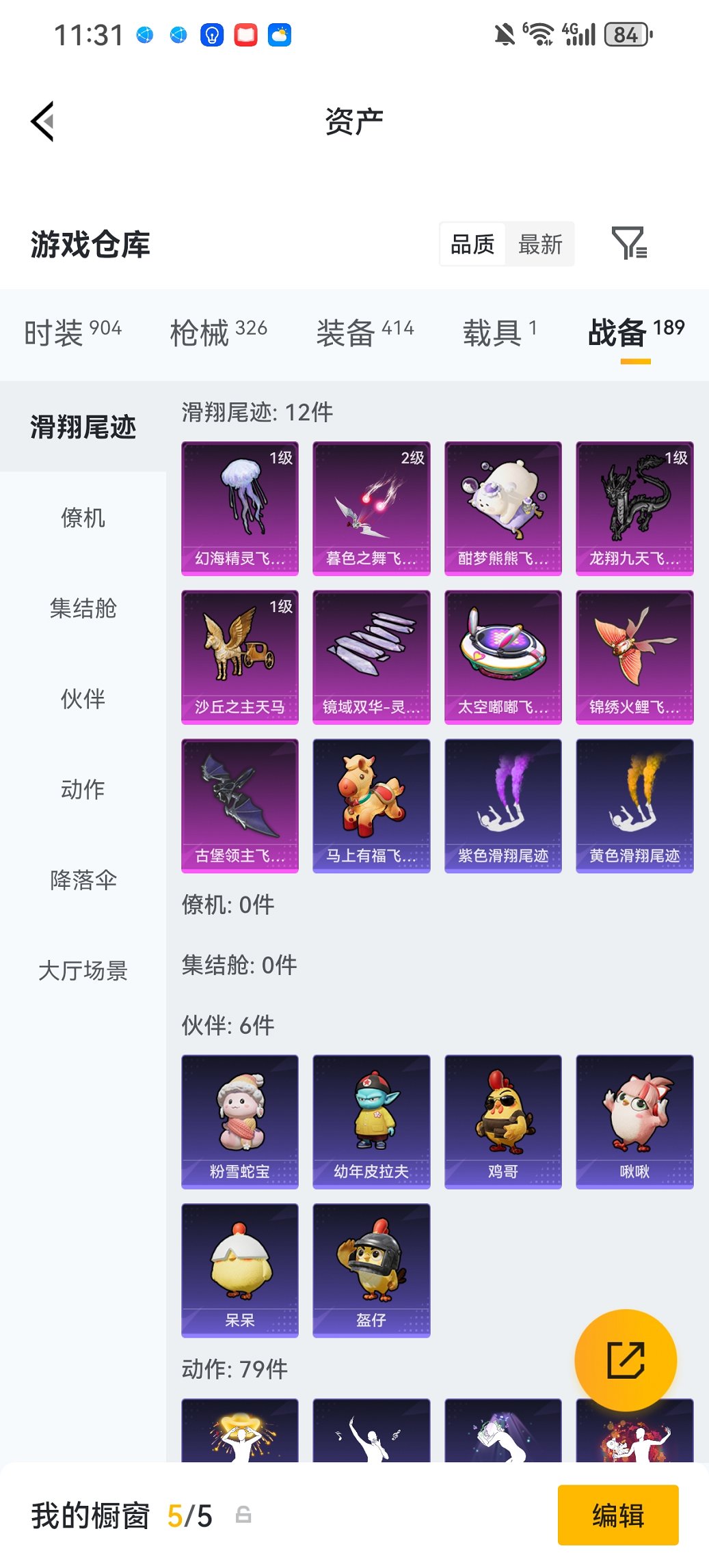709x1568 pixels.
Task: Expand the 动作 section showing 79 items
Action: click(x=83, y=790)
